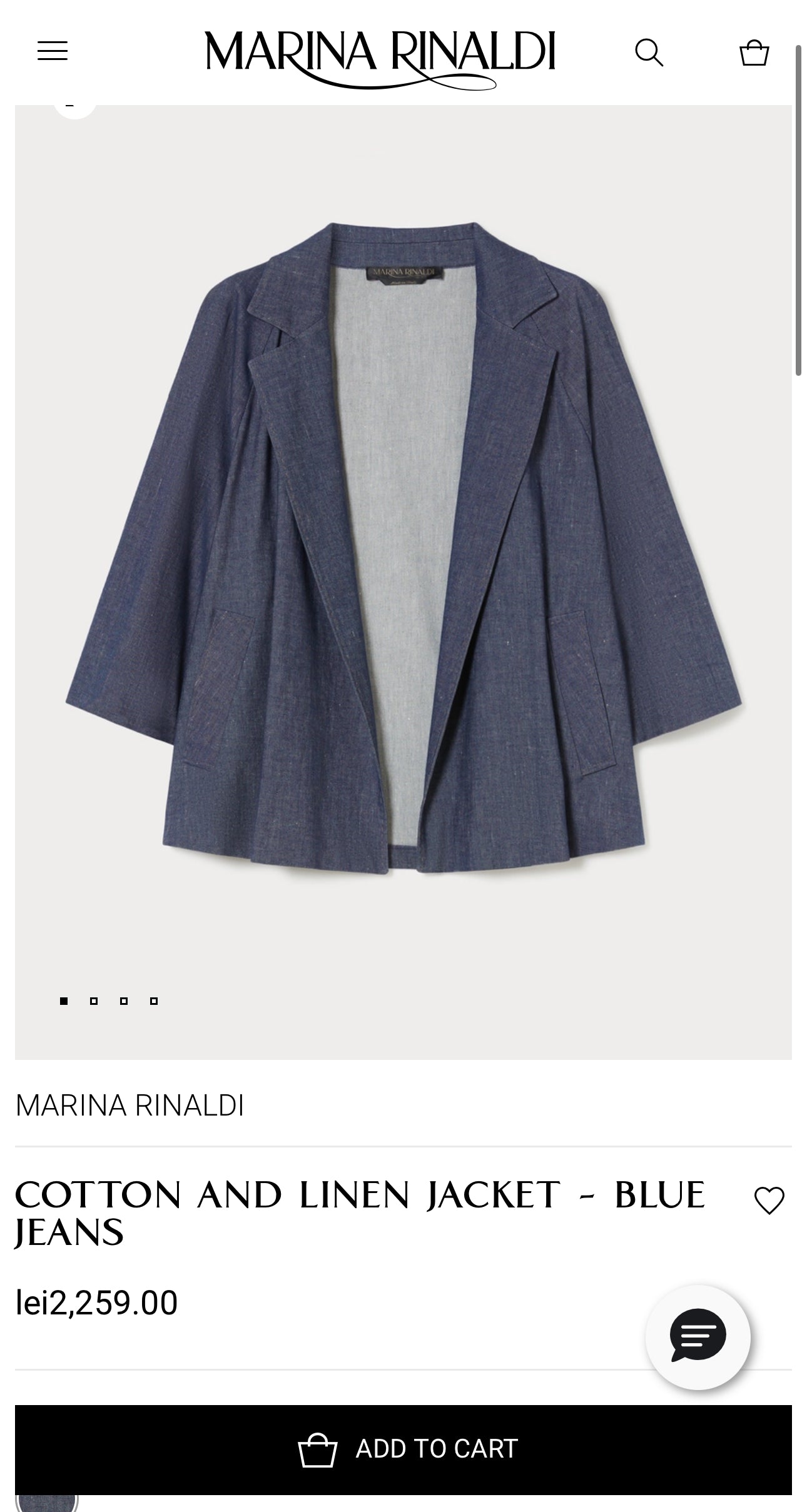
Task: Tap ADD TO CART button
Action: [x=403, y=1449]
